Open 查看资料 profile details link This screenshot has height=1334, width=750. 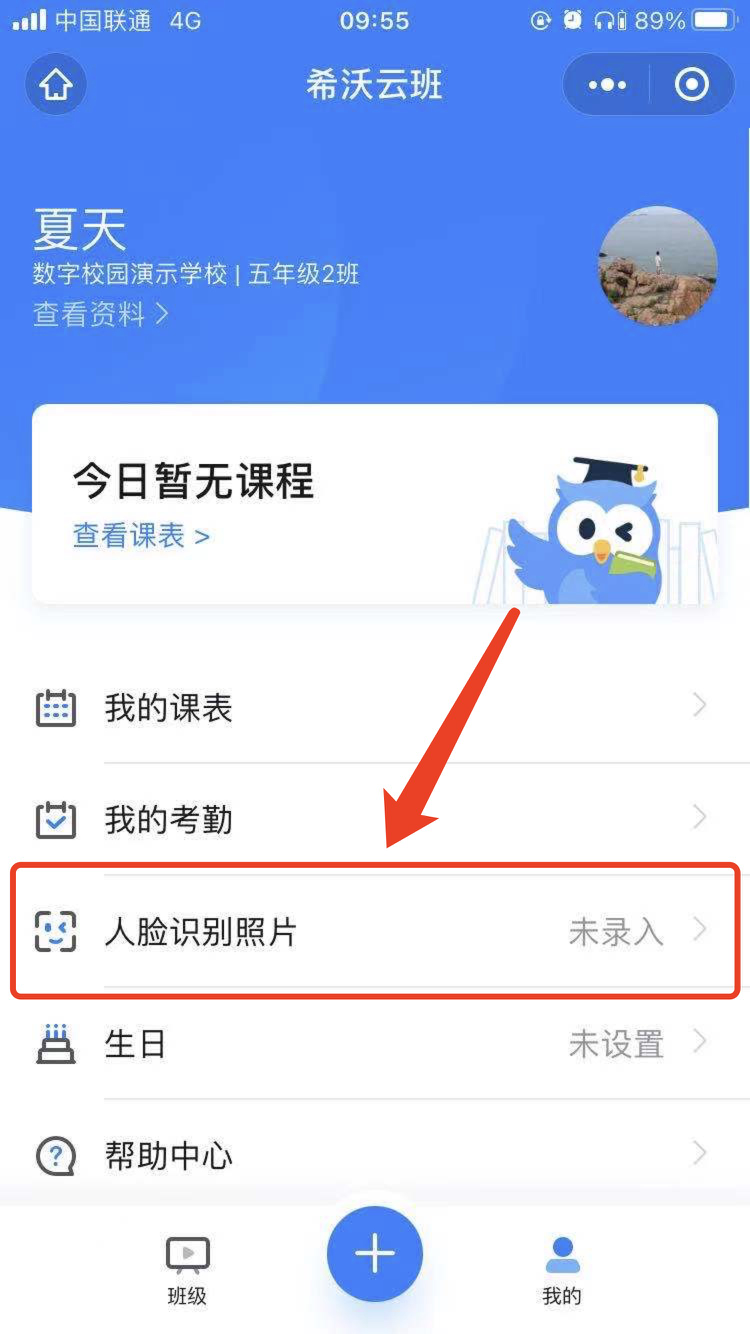[100, 314]
